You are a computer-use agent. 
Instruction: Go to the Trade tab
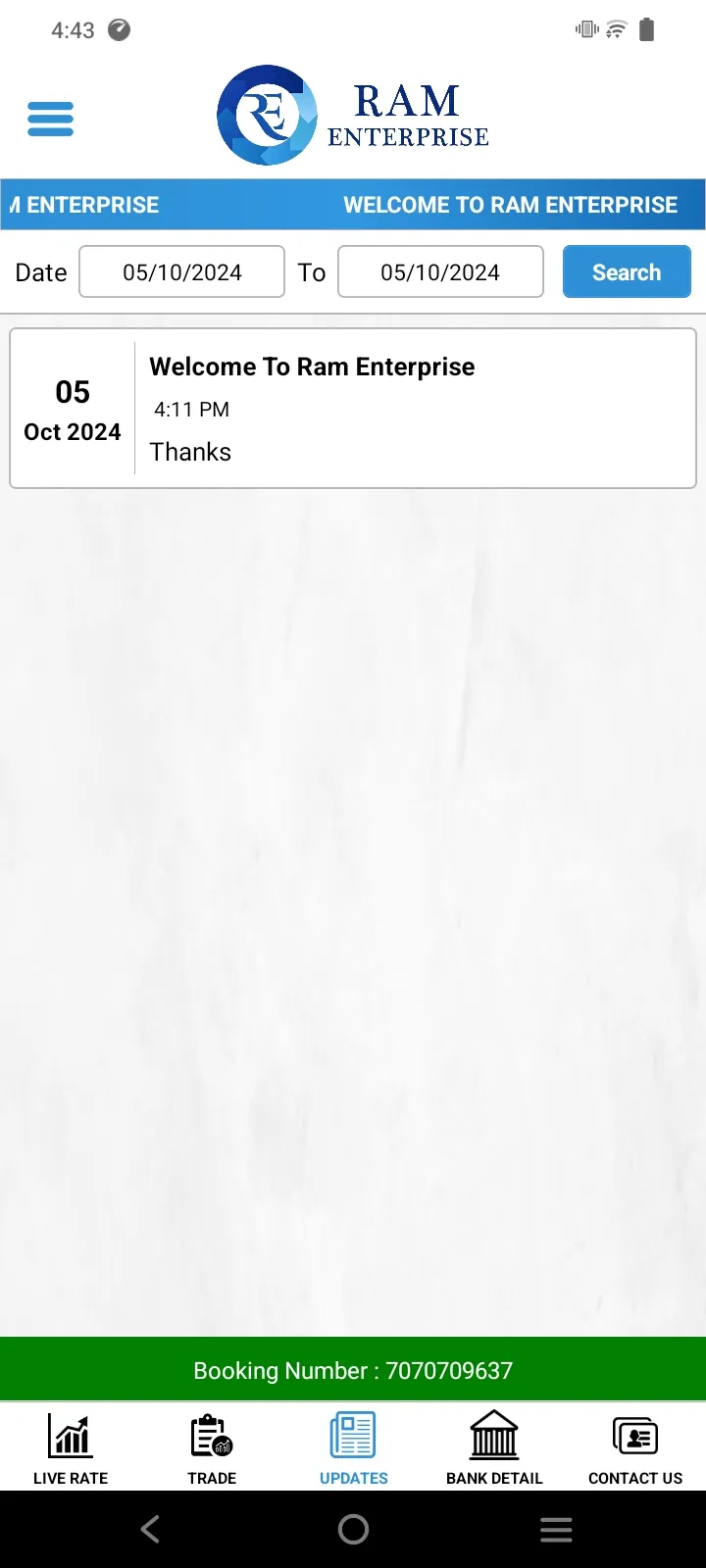pyautogui.click(x=212, y=1447)
